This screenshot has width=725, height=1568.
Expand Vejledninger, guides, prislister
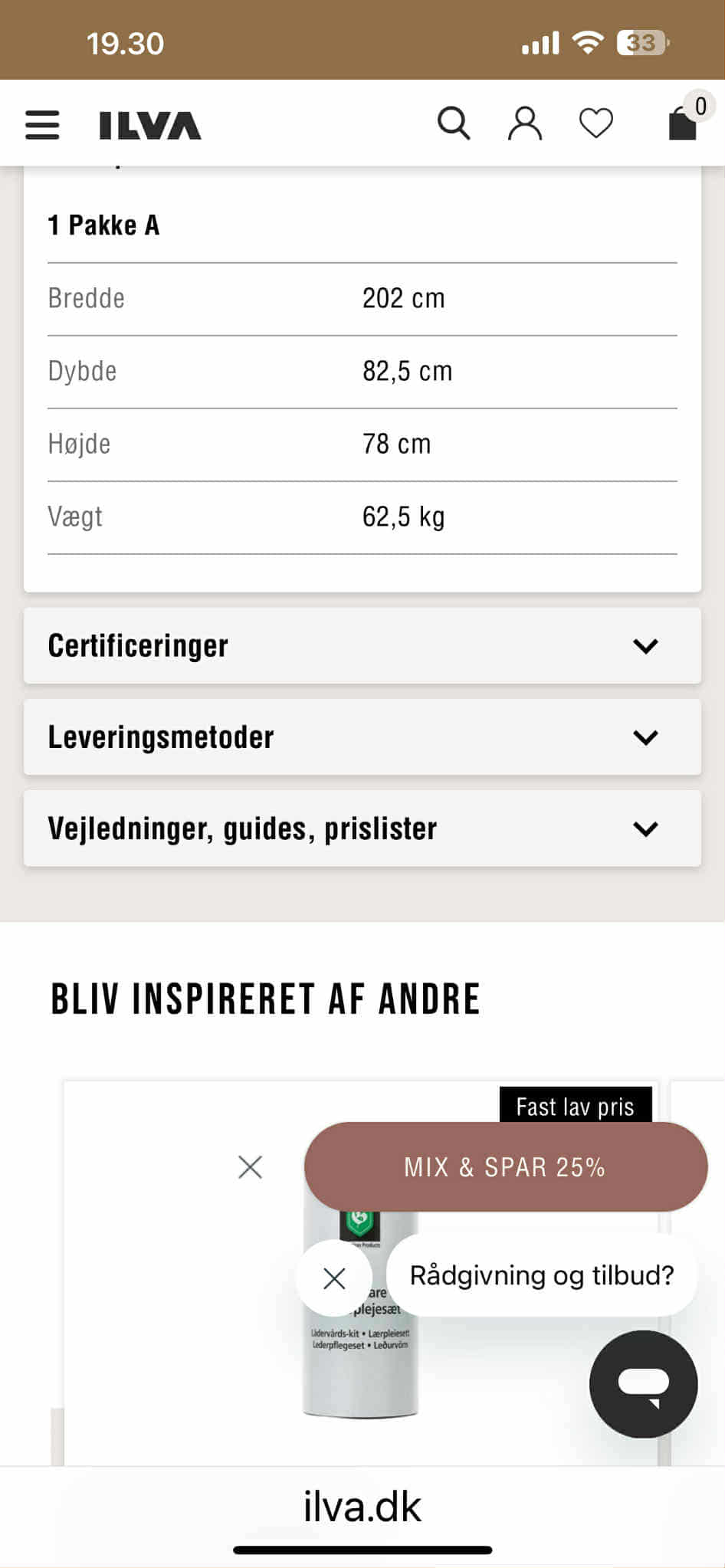(x=362, y=828)
